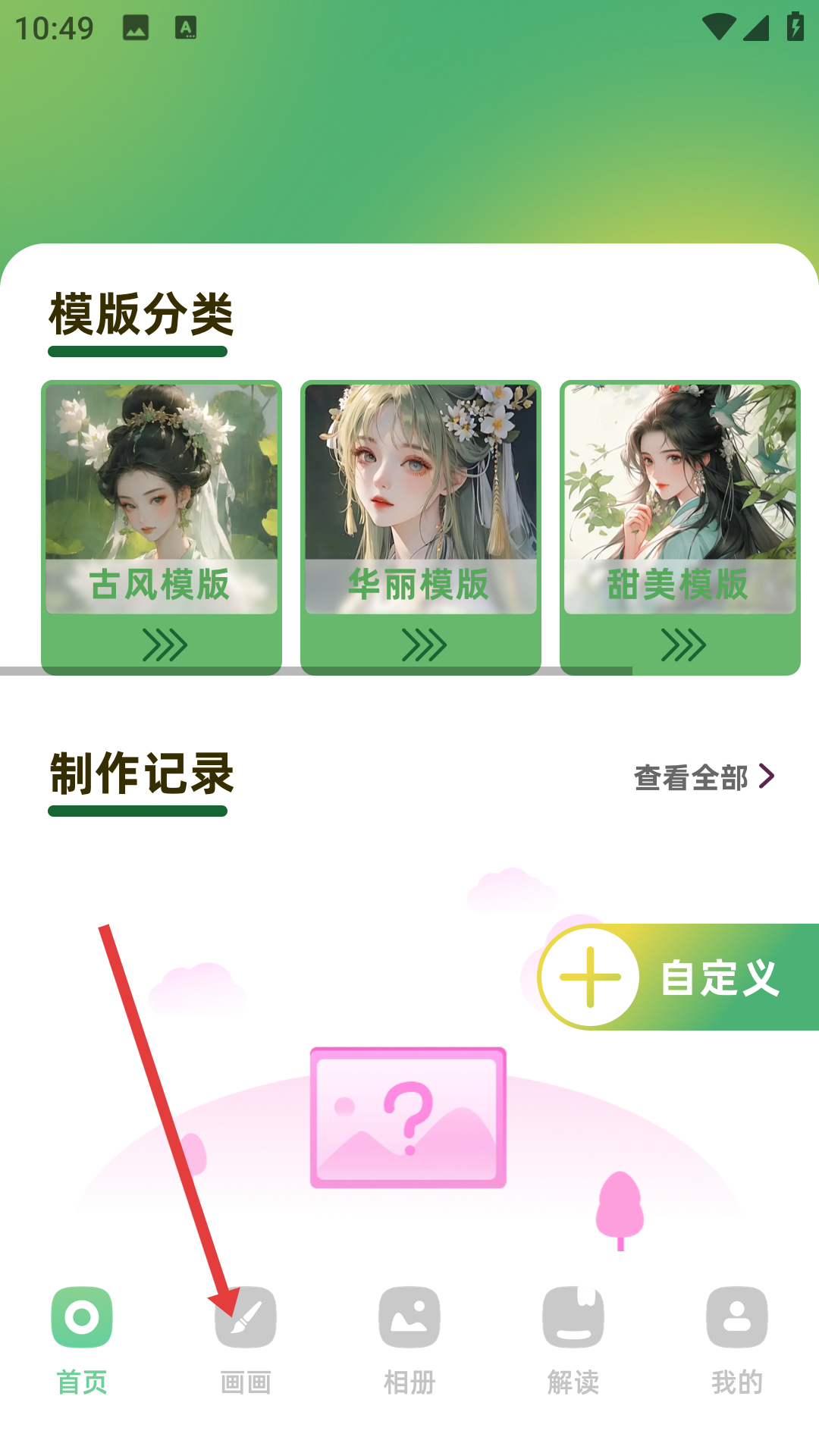Open the 甜美模版 template category

tap(679, 527)
